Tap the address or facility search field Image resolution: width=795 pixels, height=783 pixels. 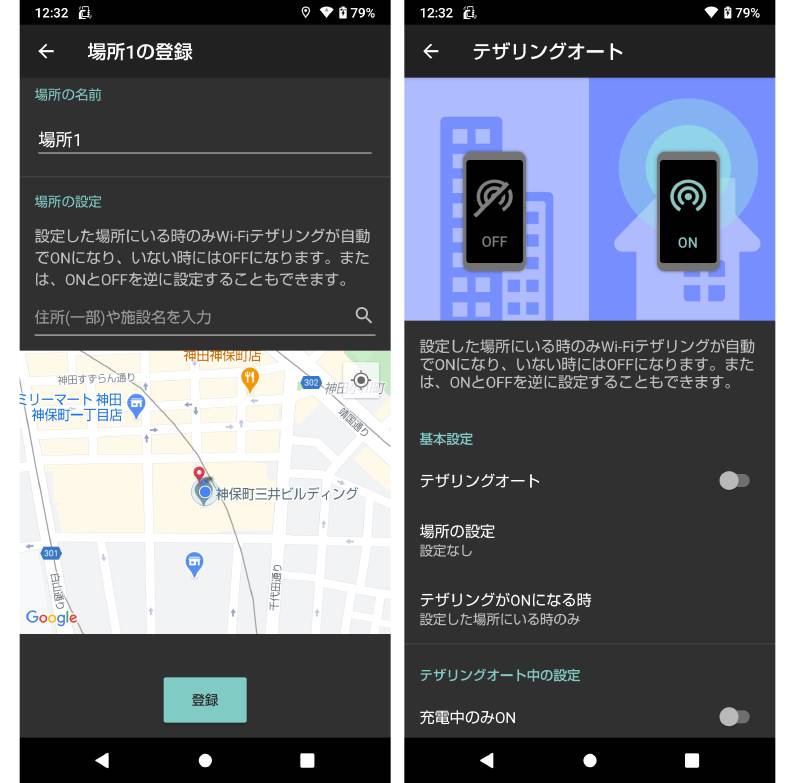[x=190, y=317]
